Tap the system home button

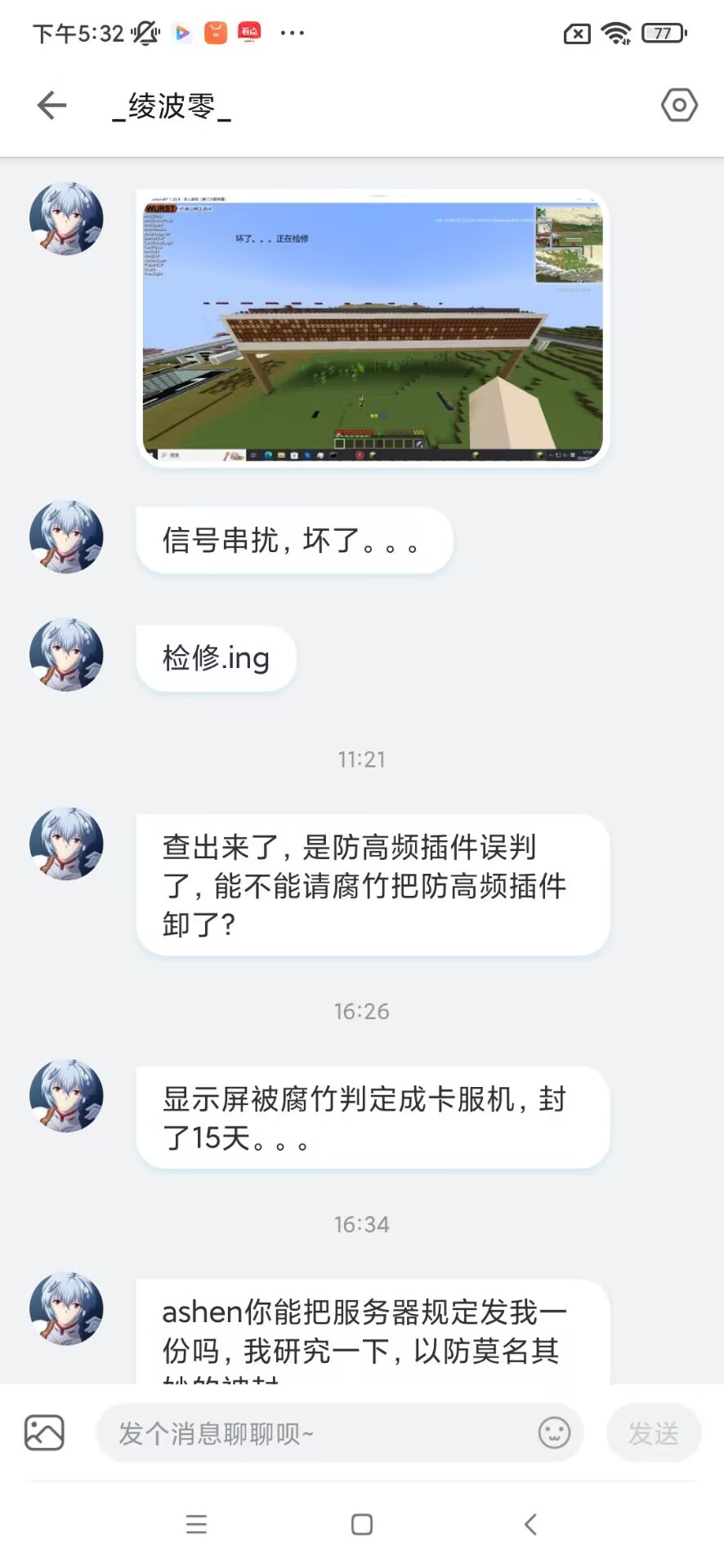(362, 1524)
